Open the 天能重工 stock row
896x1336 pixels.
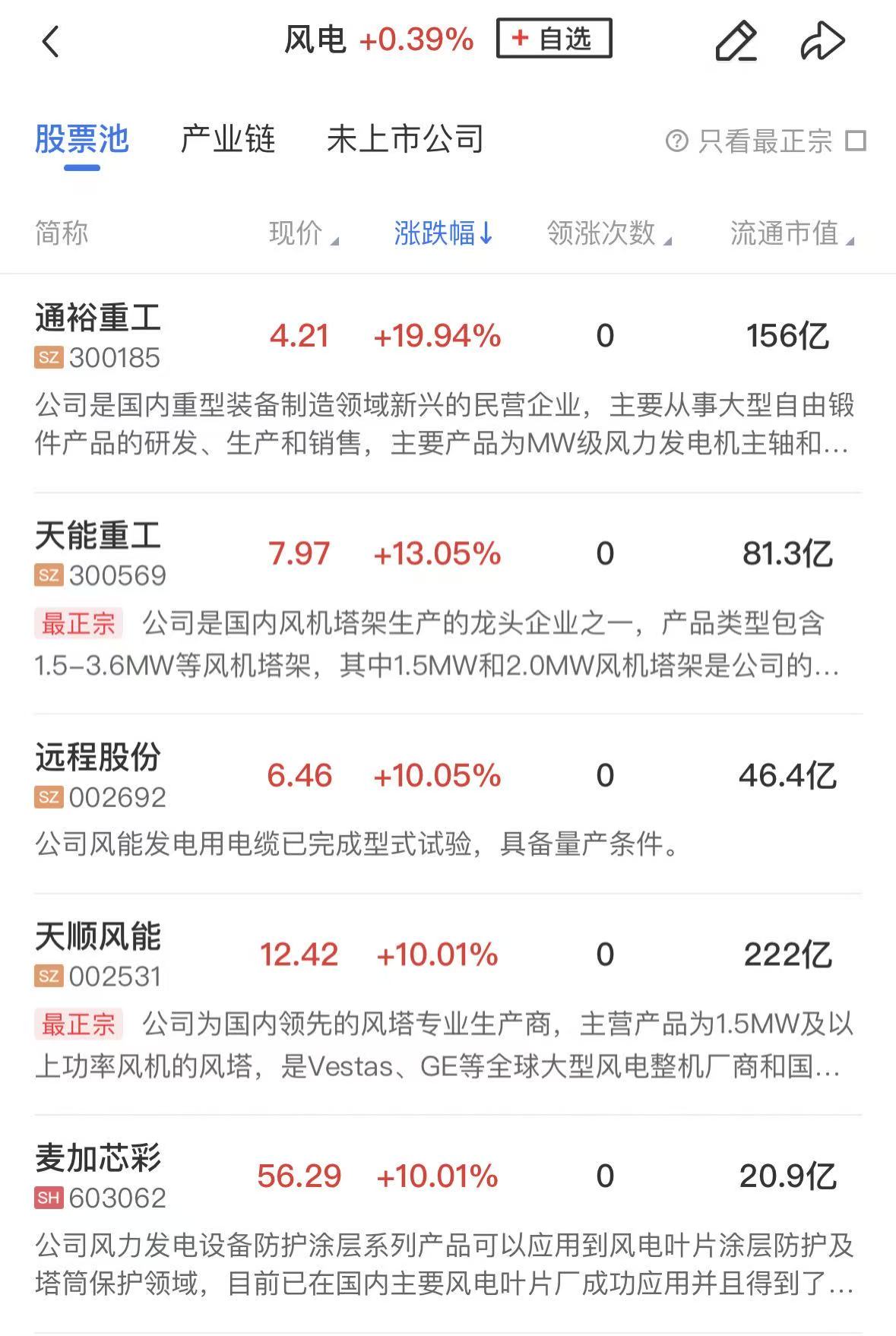coord(98,537)
